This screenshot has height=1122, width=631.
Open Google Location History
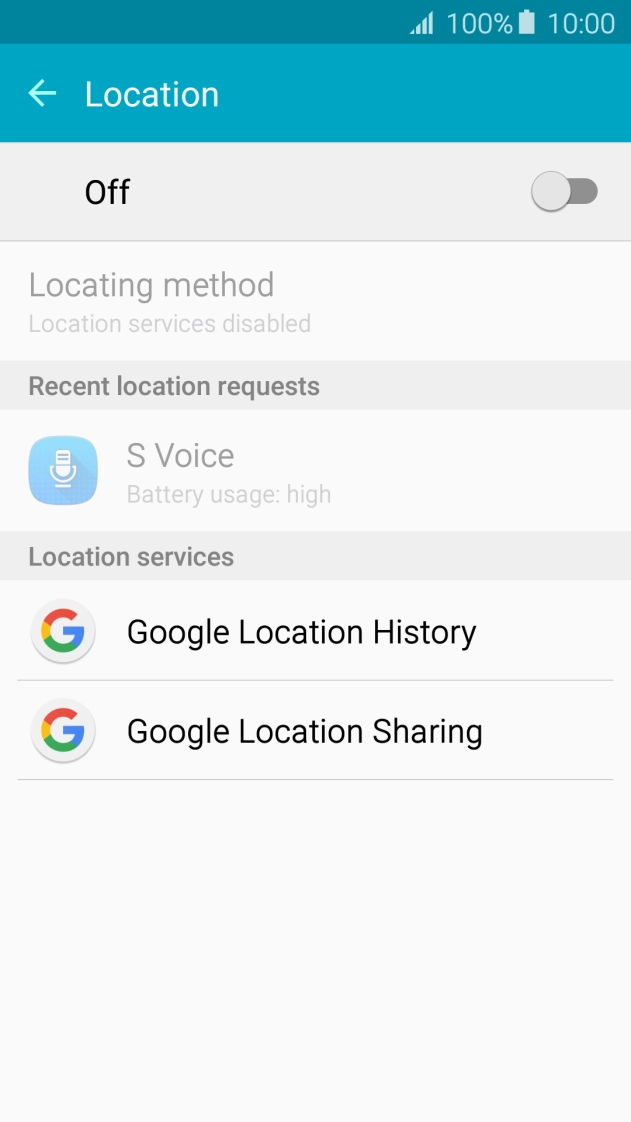point(301,632)
